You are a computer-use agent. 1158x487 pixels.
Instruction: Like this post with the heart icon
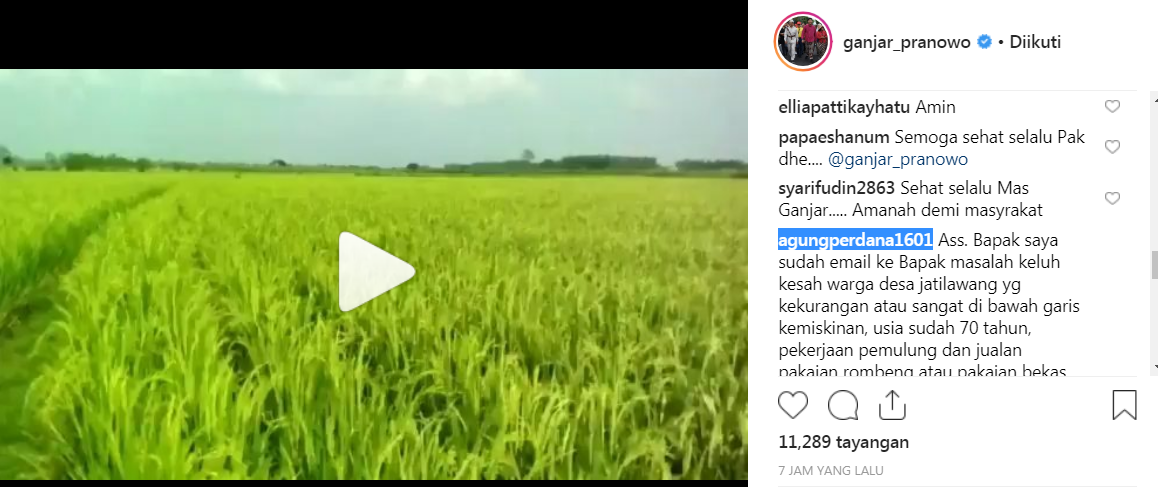[x=793, y=405]
